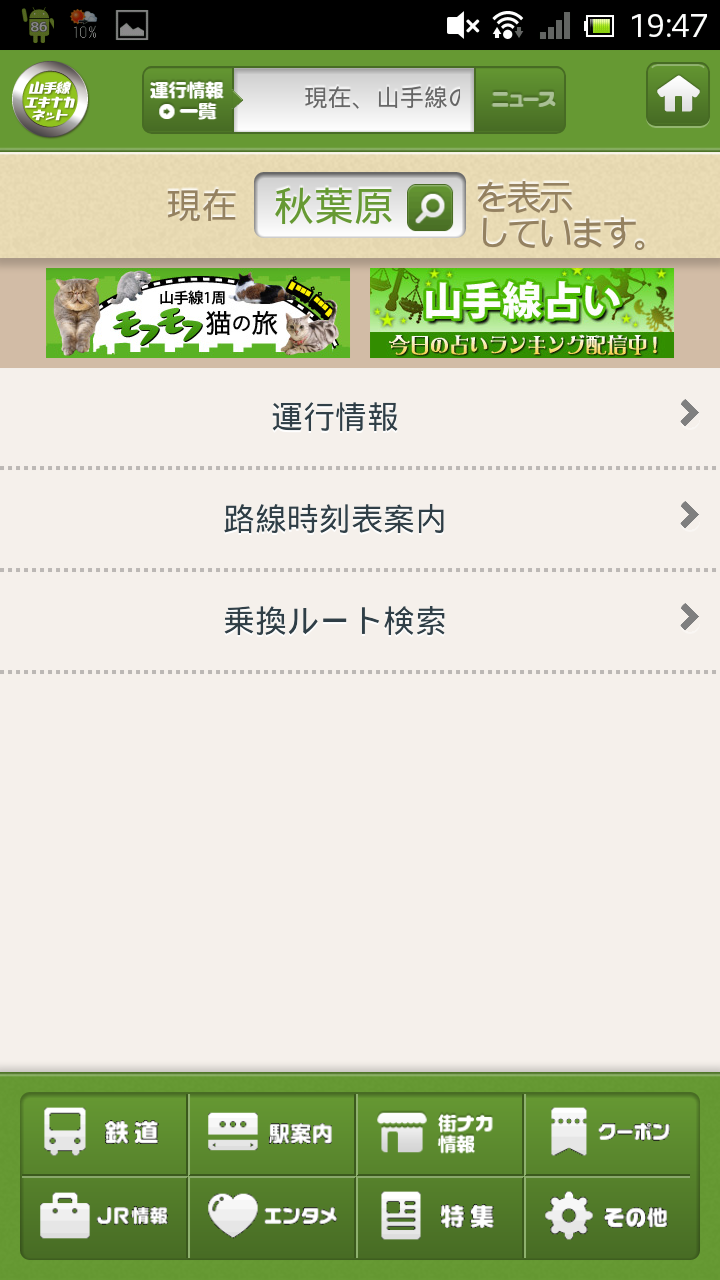Open the 運行情報 row

360,416
